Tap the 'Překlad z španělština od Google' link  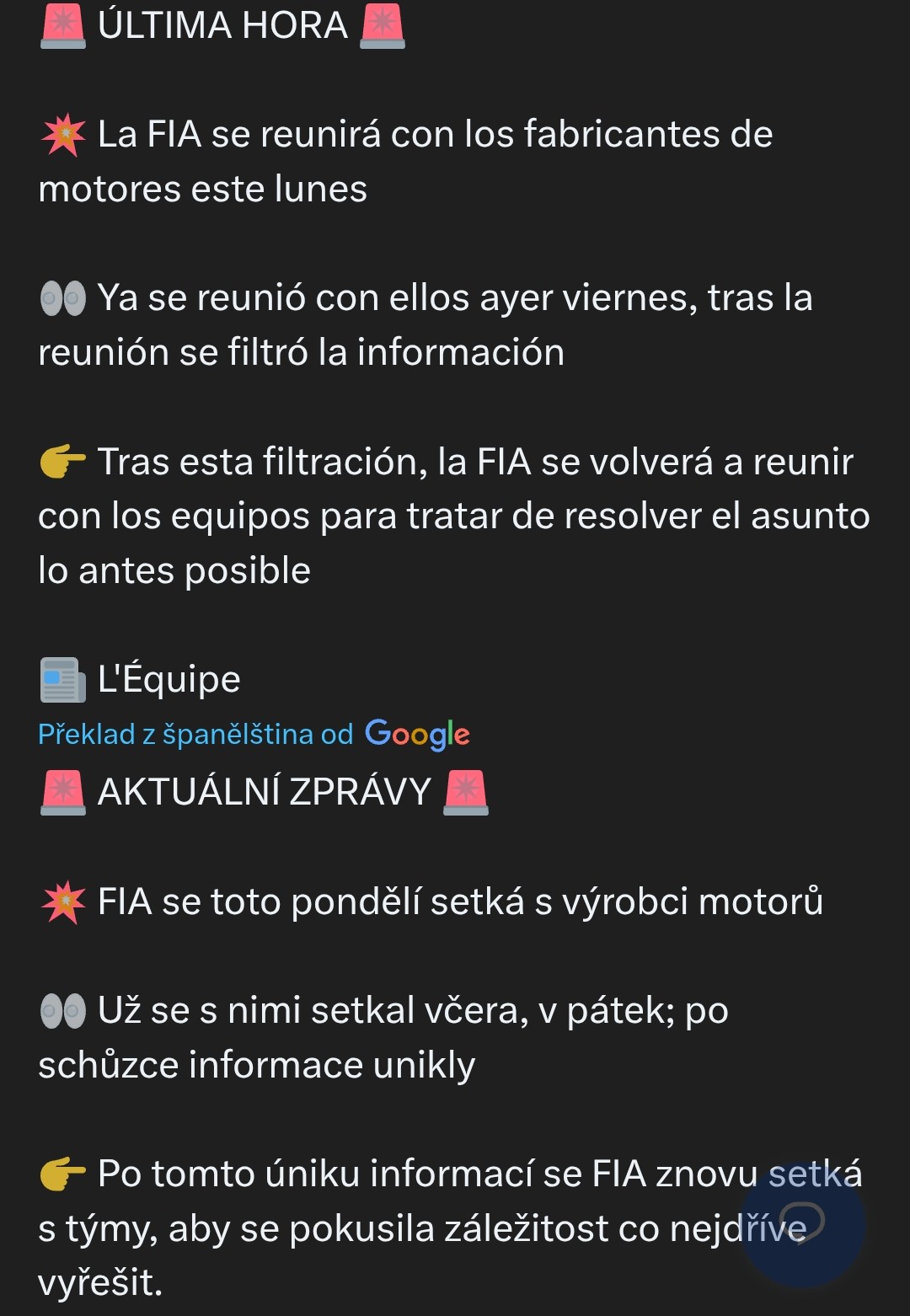(253, 735)
